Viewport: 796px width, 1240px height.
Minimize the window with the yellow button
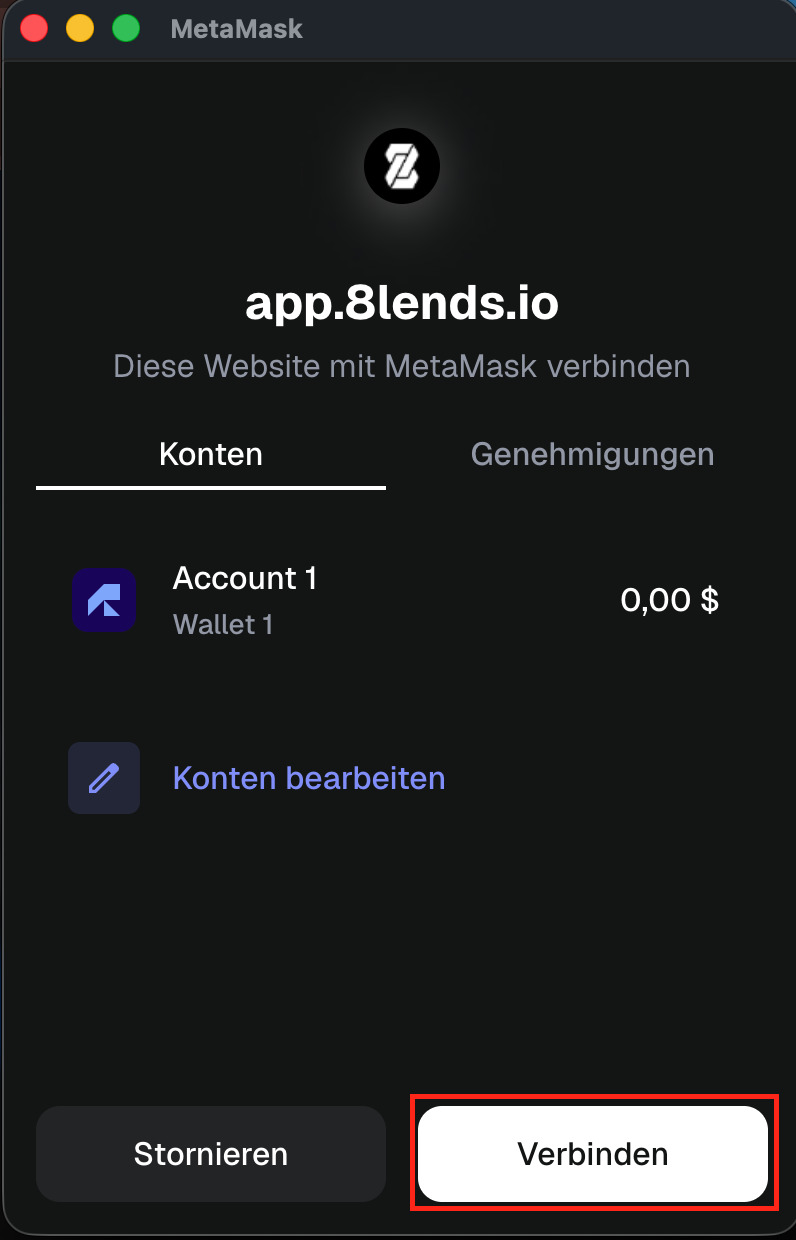[x=80, y=28]
